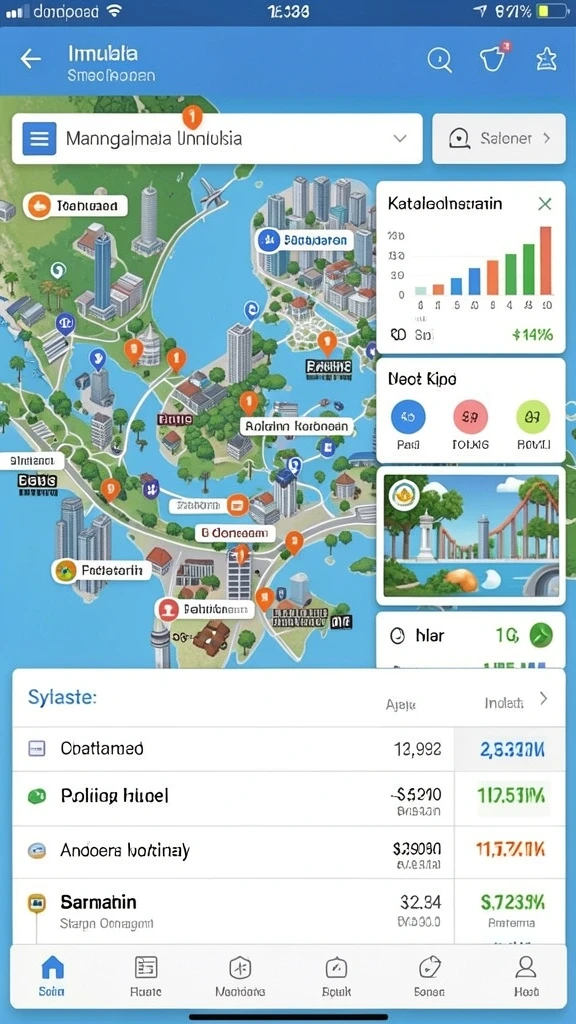Switch to the Maotioas tab

[x=240, y=976]
